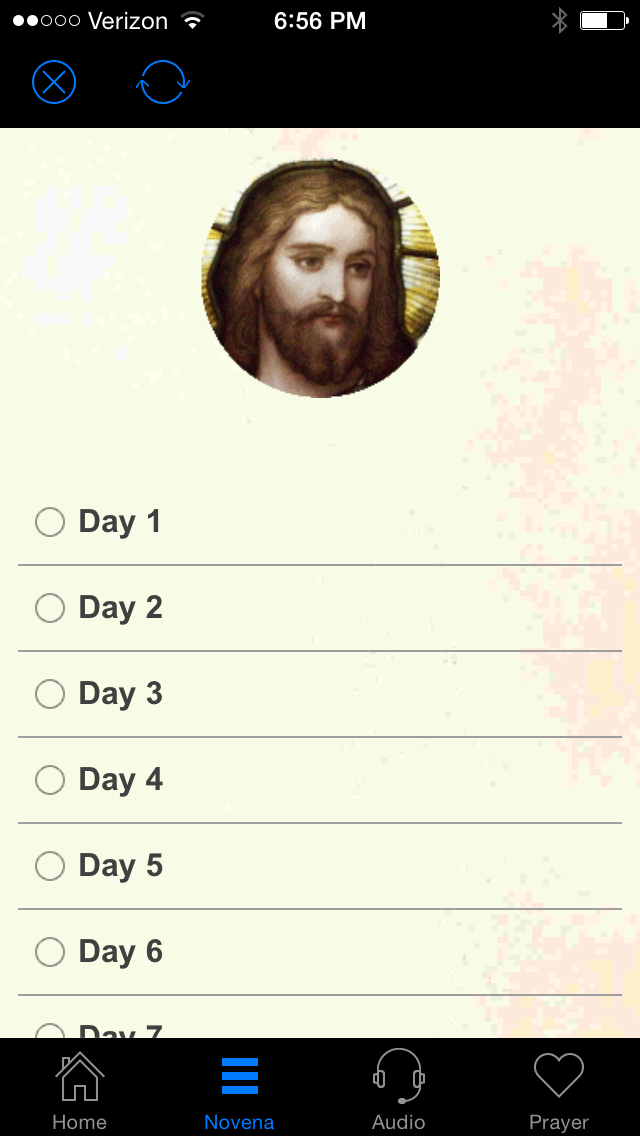Screen dimensions: 640x1136
Task: Go to the Home tab
Action: tap(79, 1089)
